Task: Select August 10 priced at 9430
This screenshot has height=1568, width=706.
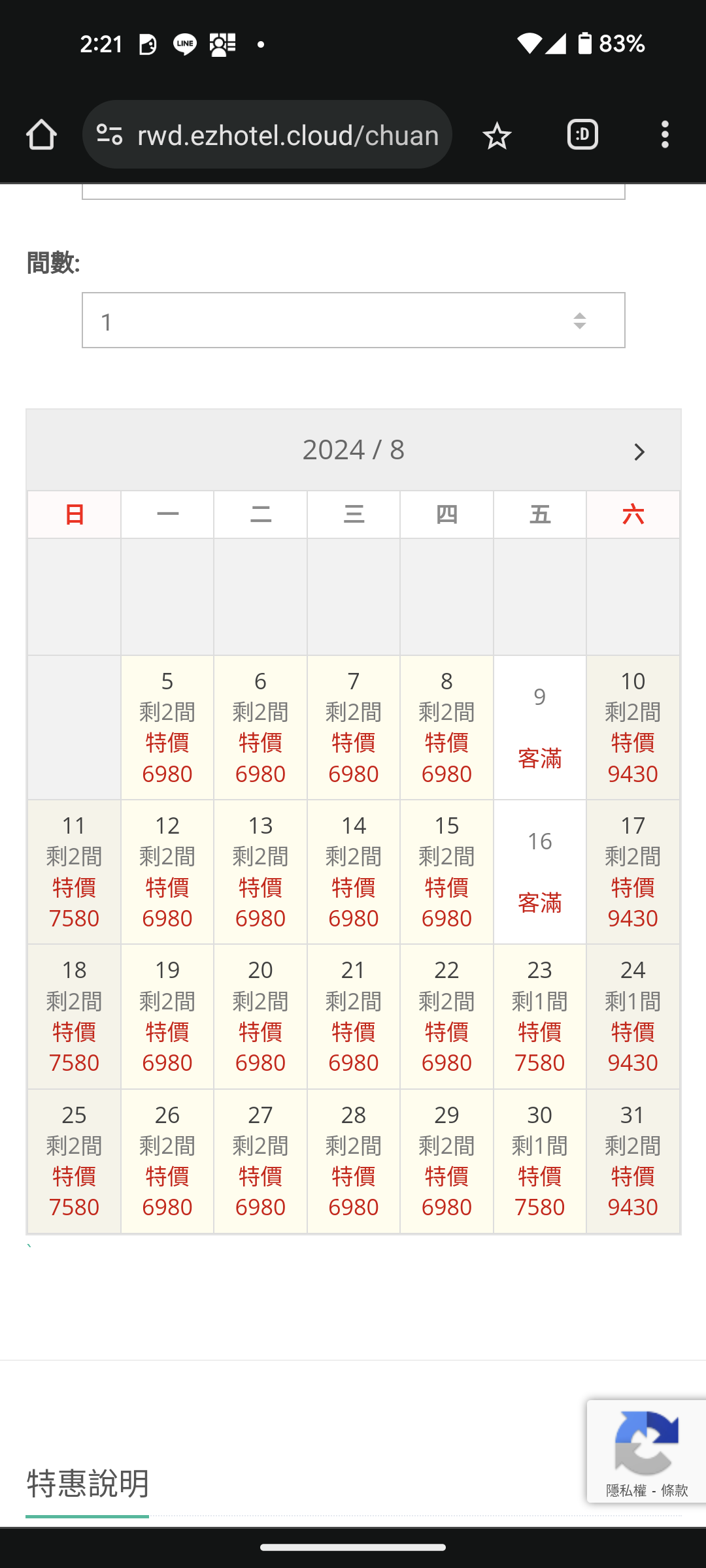Action: pyautogui.click(x=633, y=728)
